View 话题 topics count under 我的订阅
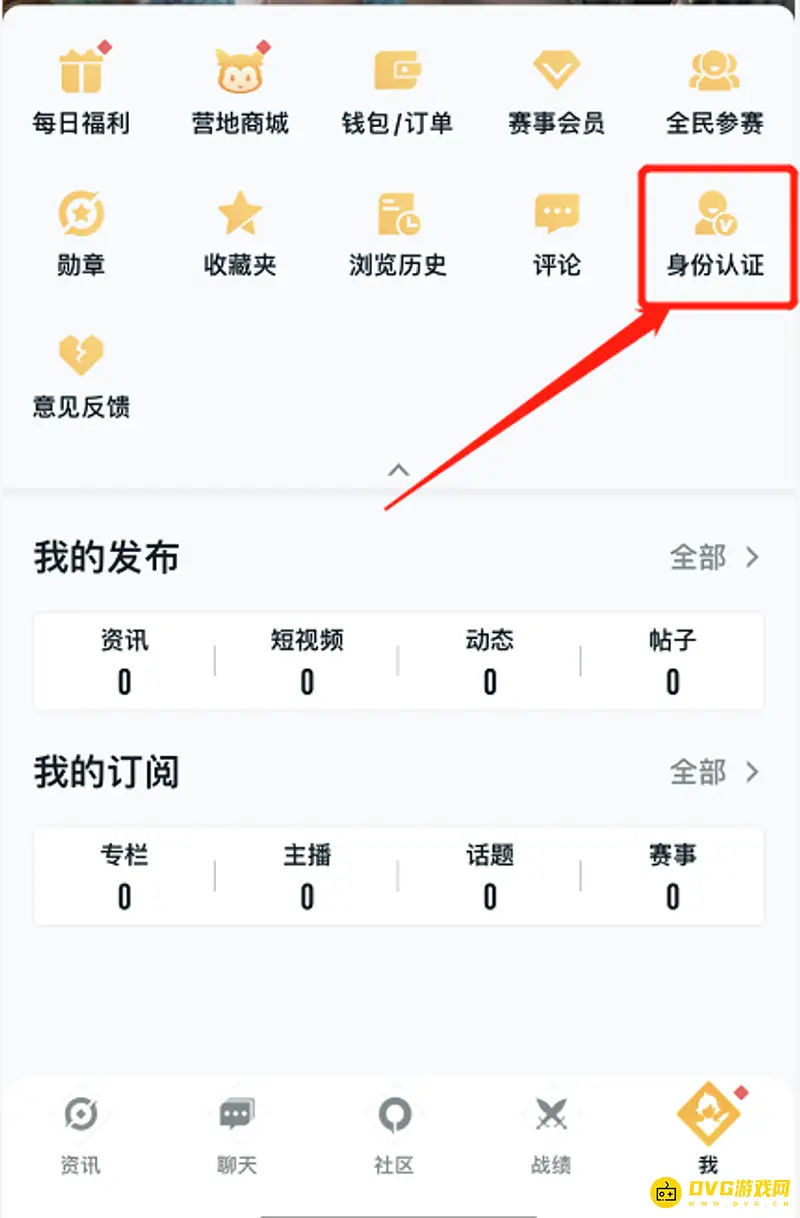The image size is (800, 1218). coord(489,876)
